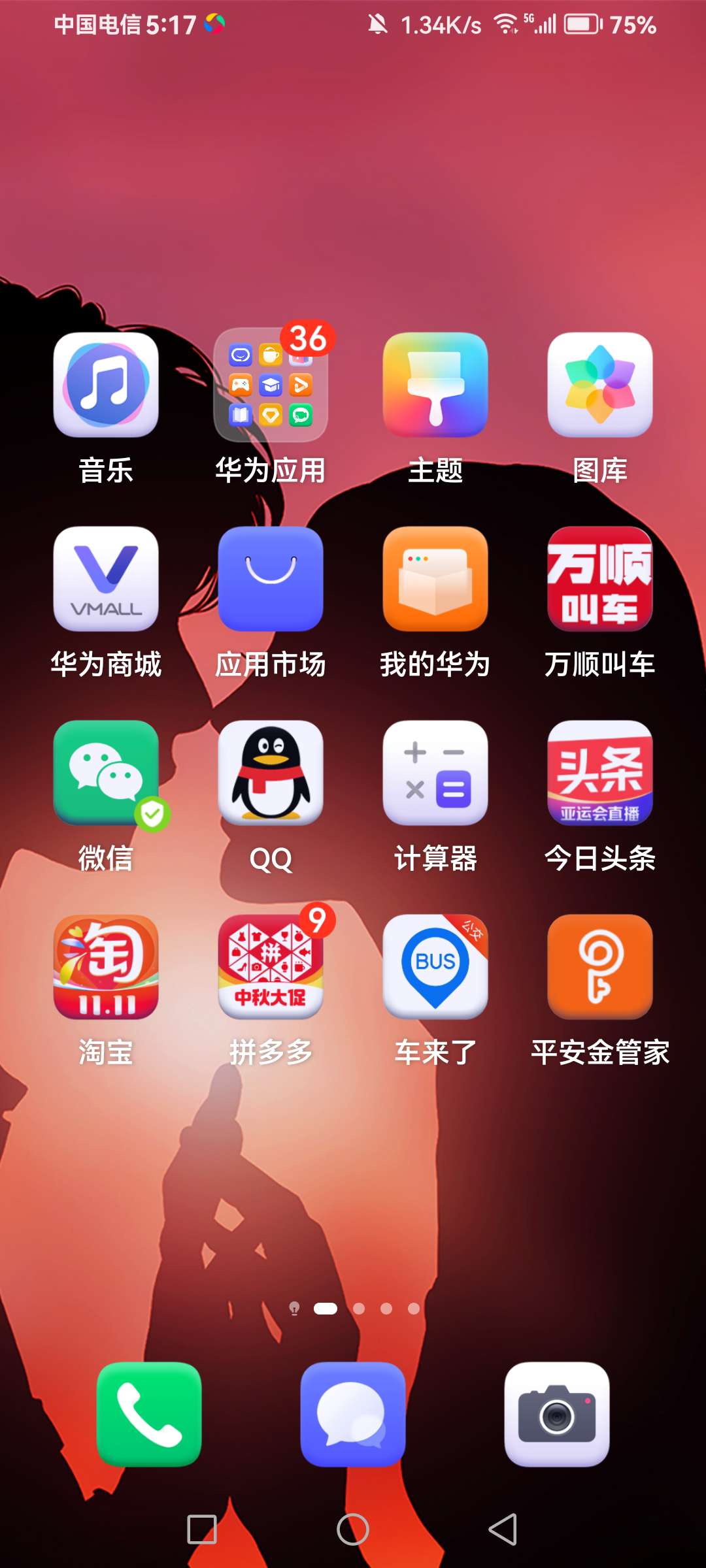
Task: Open the 华为应用 folder
Action: (271, 385)
